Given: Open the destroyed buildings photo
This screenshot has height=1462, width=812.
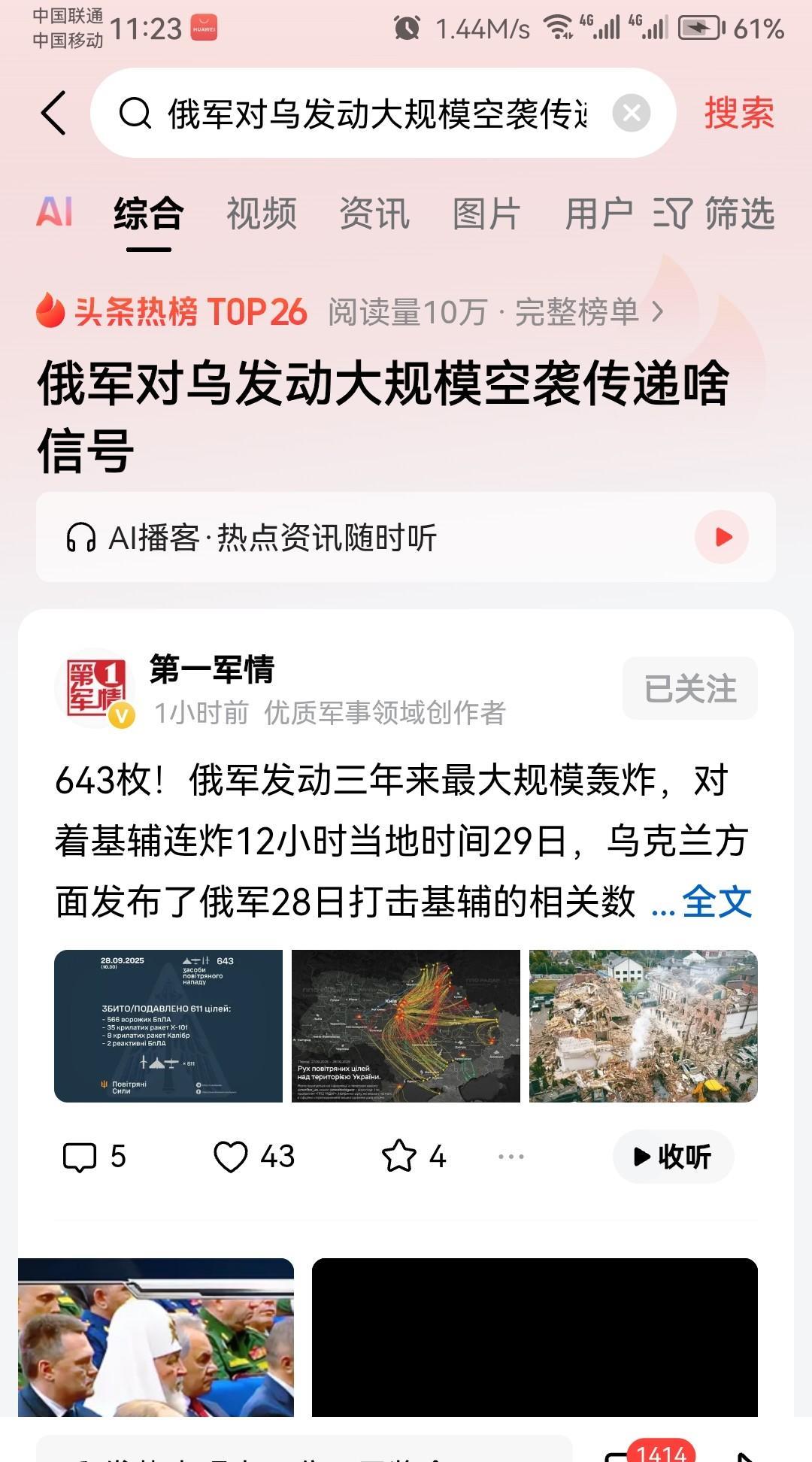Looking at the screenshot, I should (643, 1026).
